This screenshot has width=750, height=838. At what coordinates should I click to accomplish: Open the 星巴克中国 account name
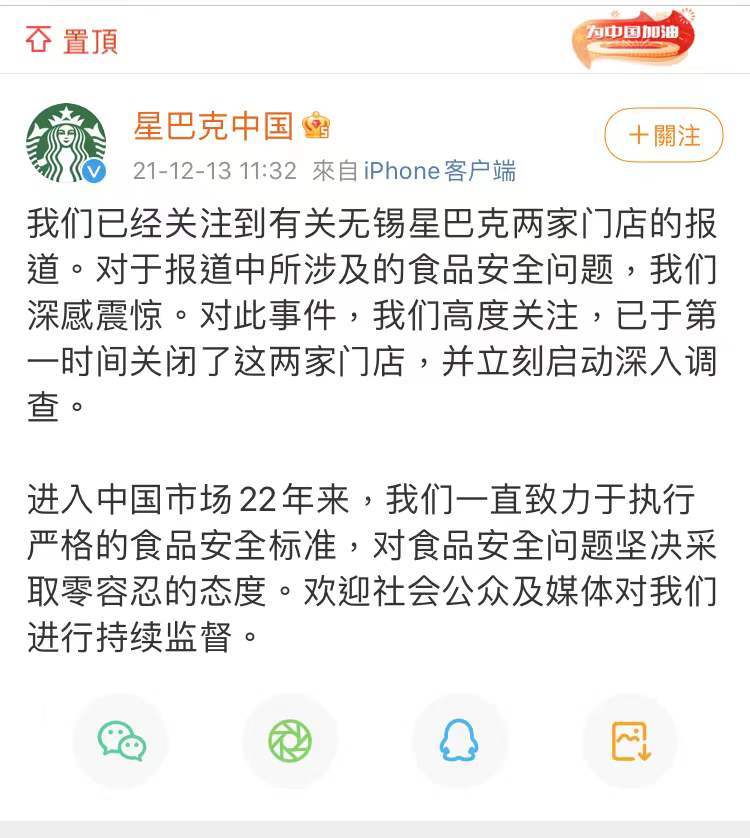pyautogui.click(x=213, y=126)
